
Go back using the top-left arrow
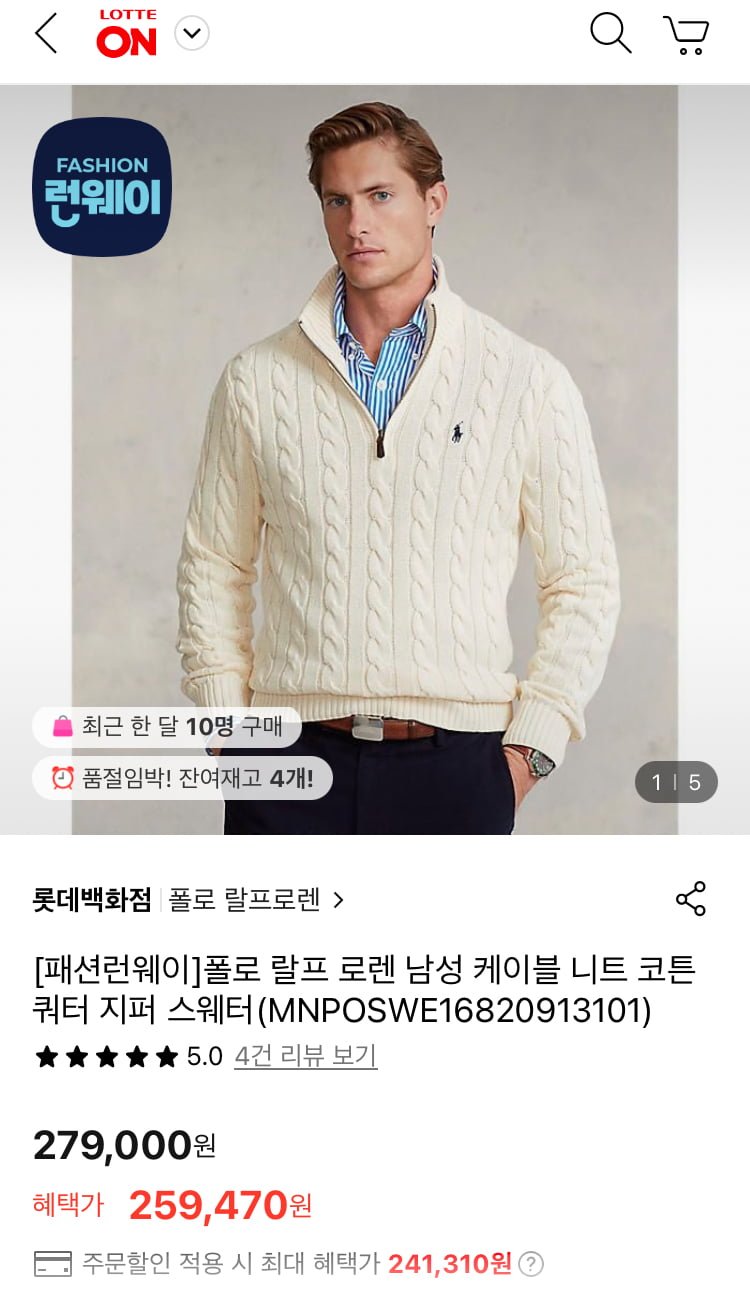pyautogui.click(x=46, y=34)
